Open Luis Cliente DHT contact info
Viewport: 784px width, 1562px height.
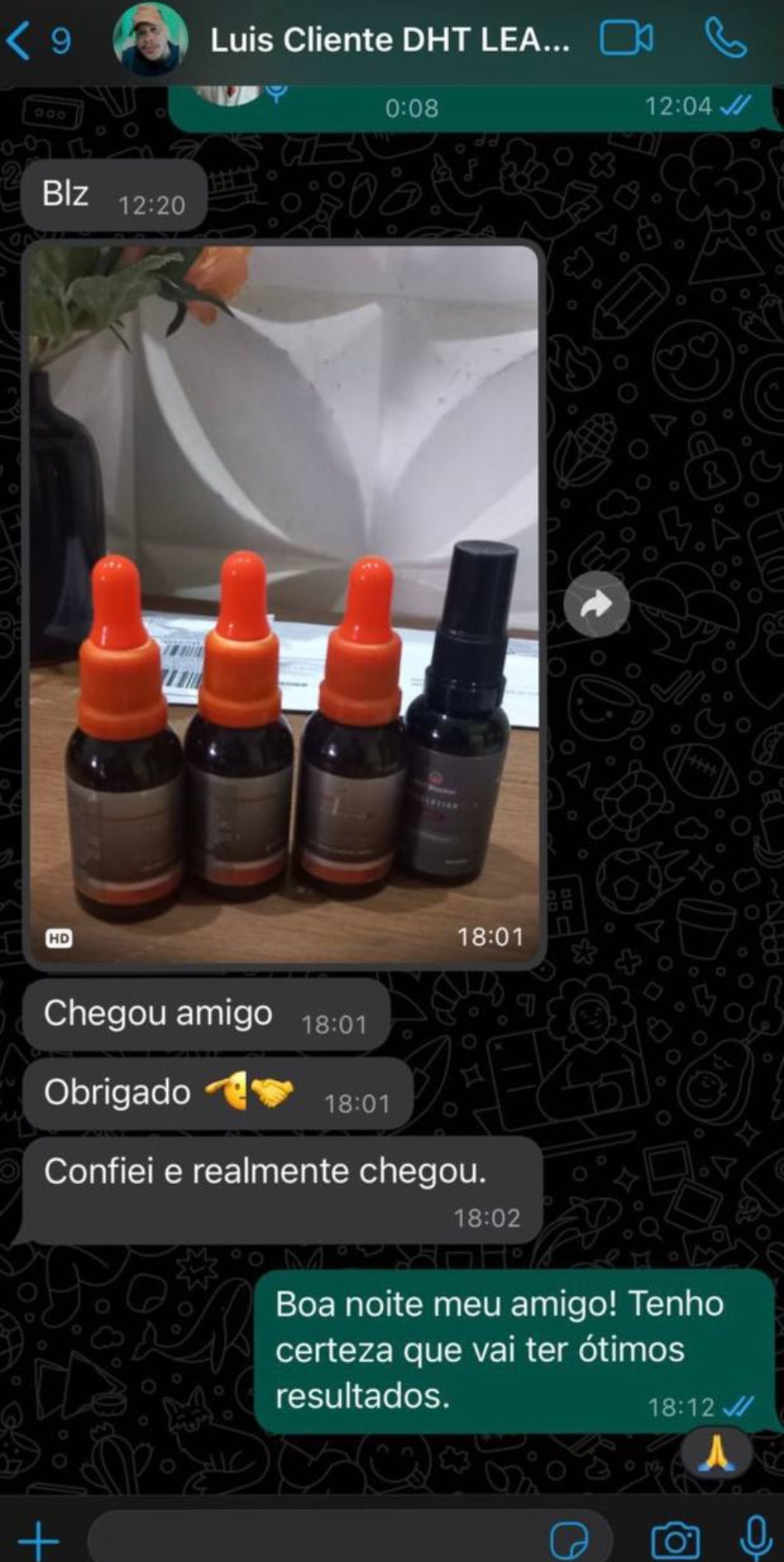point(389,40)
